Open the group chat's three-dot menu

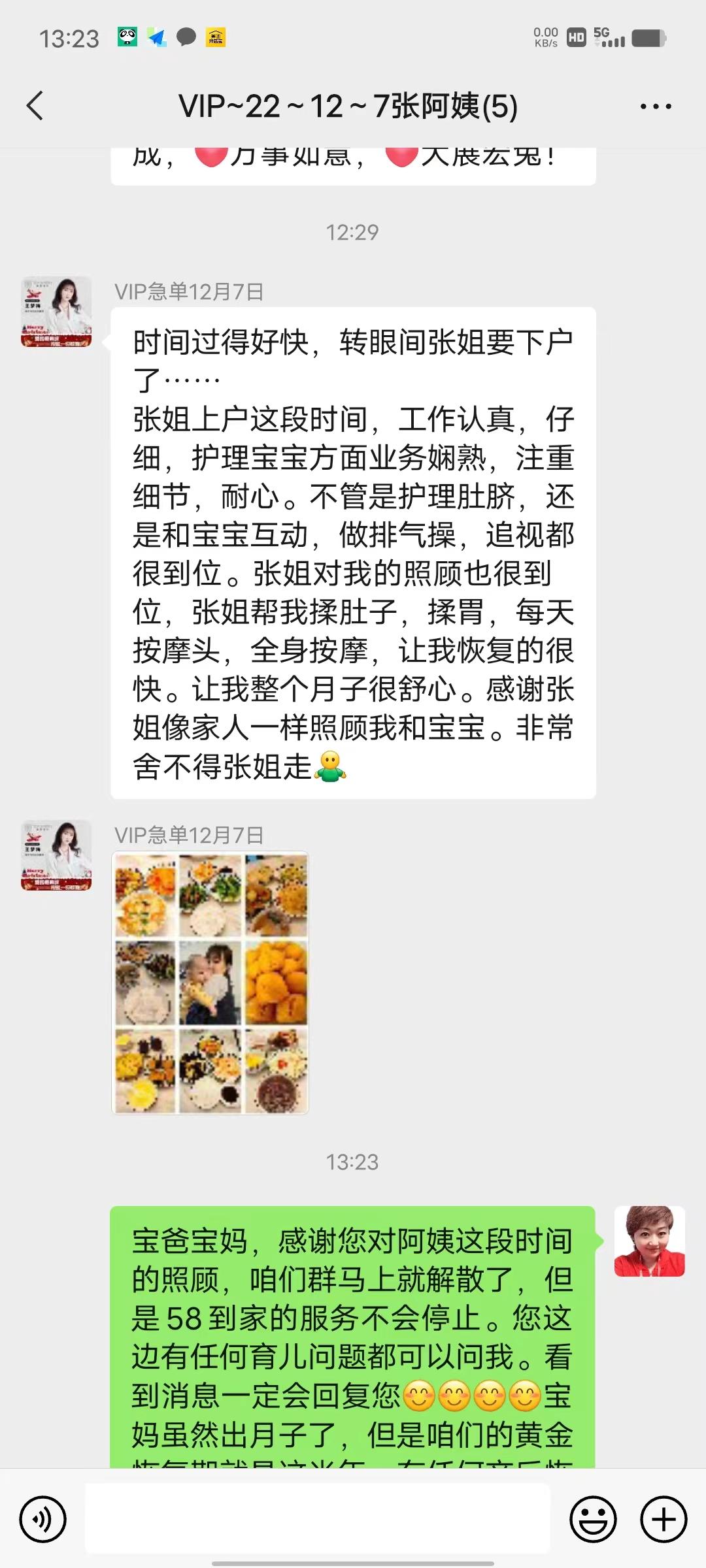coord(655,106)
